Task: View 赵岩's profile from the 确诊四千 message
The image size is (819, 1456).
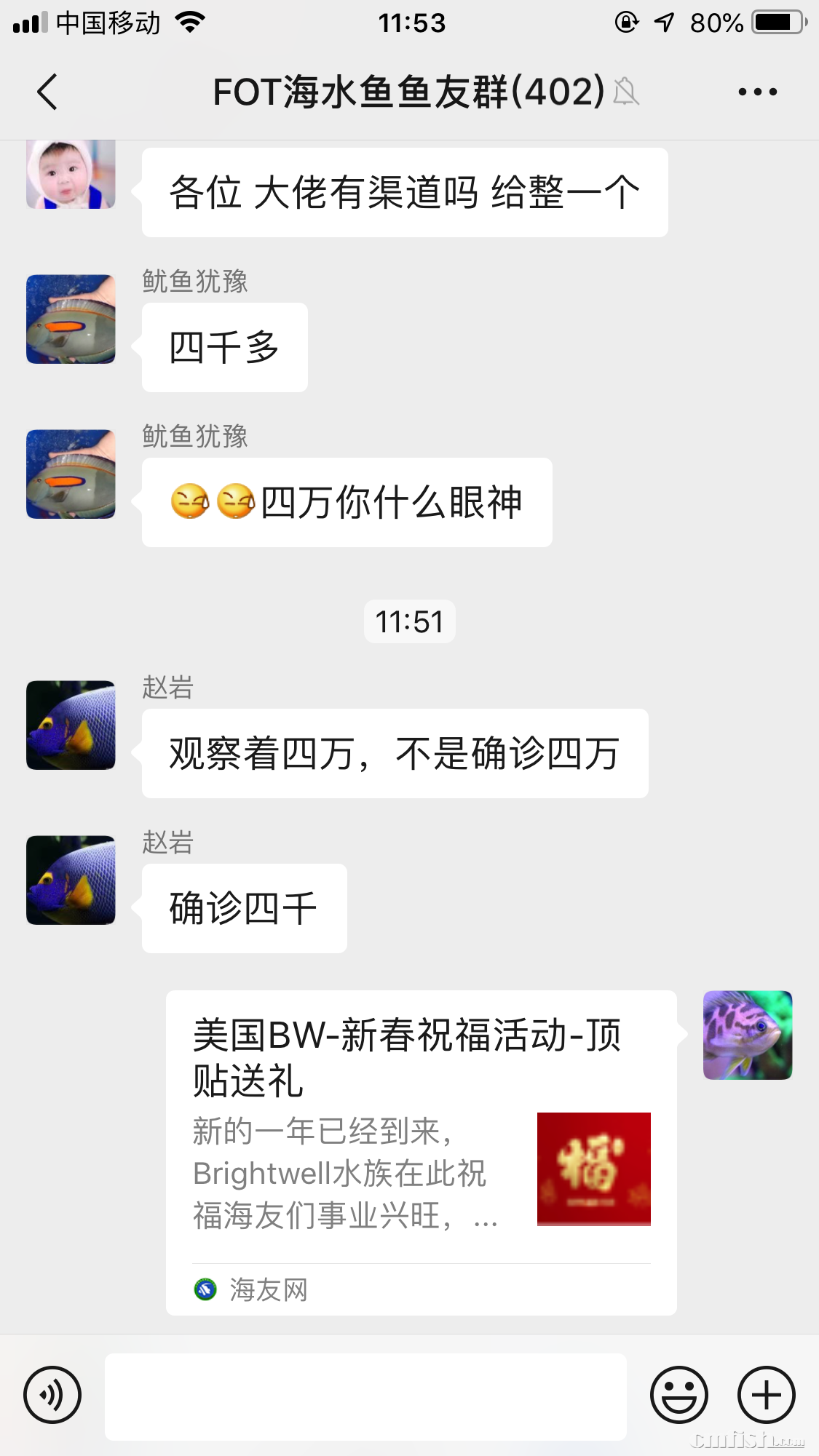Action: [71, 880]
